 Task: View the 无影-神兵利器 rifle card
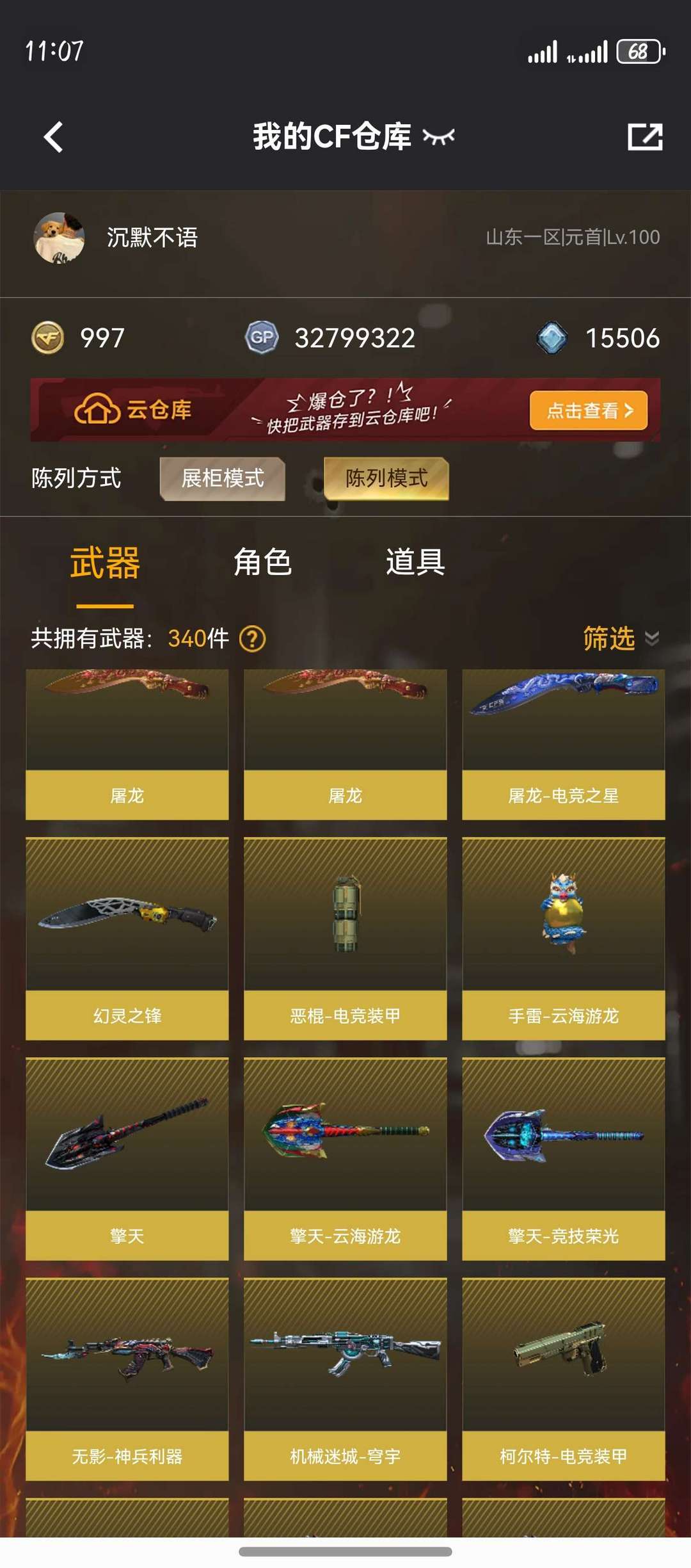(127, 1379)
